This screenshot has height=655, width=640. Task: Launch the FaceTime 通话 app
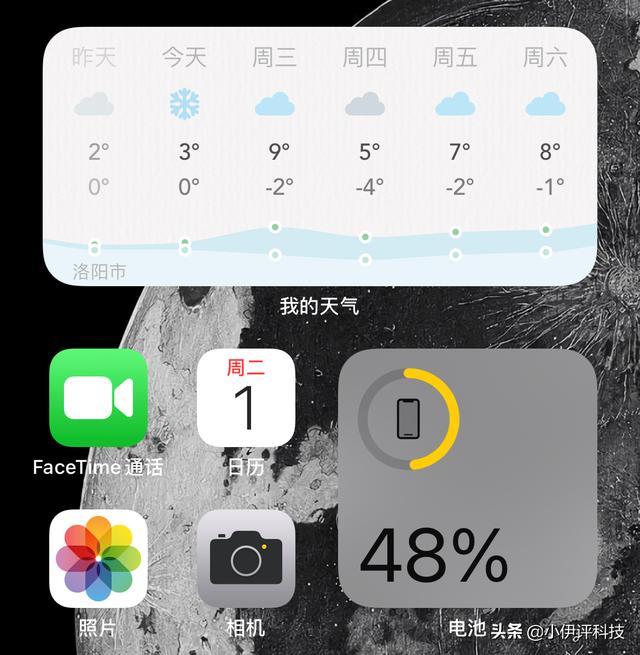pos(98,398)
